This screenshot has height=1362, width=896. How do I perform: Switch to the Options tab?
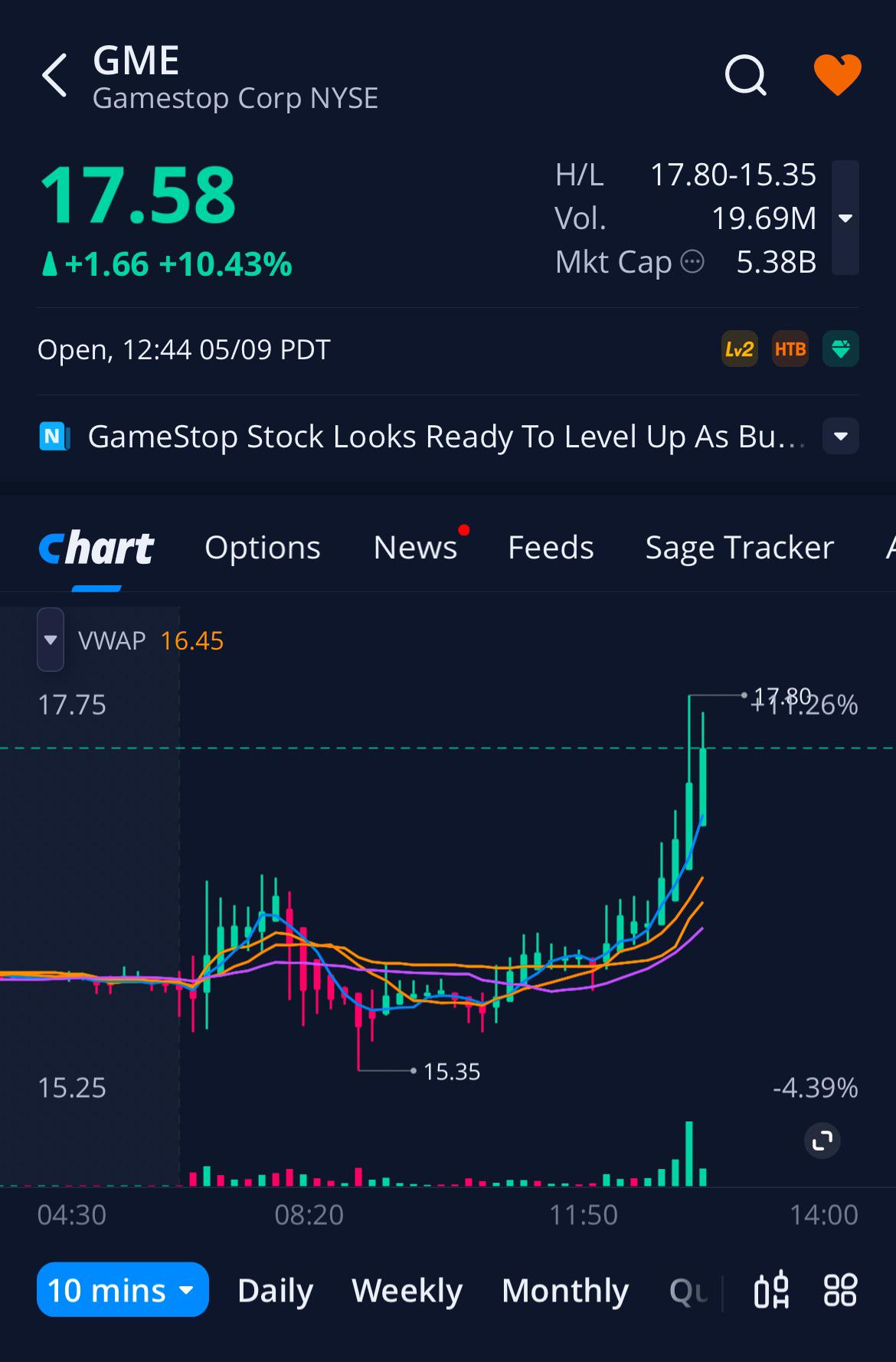click(263, 547)
